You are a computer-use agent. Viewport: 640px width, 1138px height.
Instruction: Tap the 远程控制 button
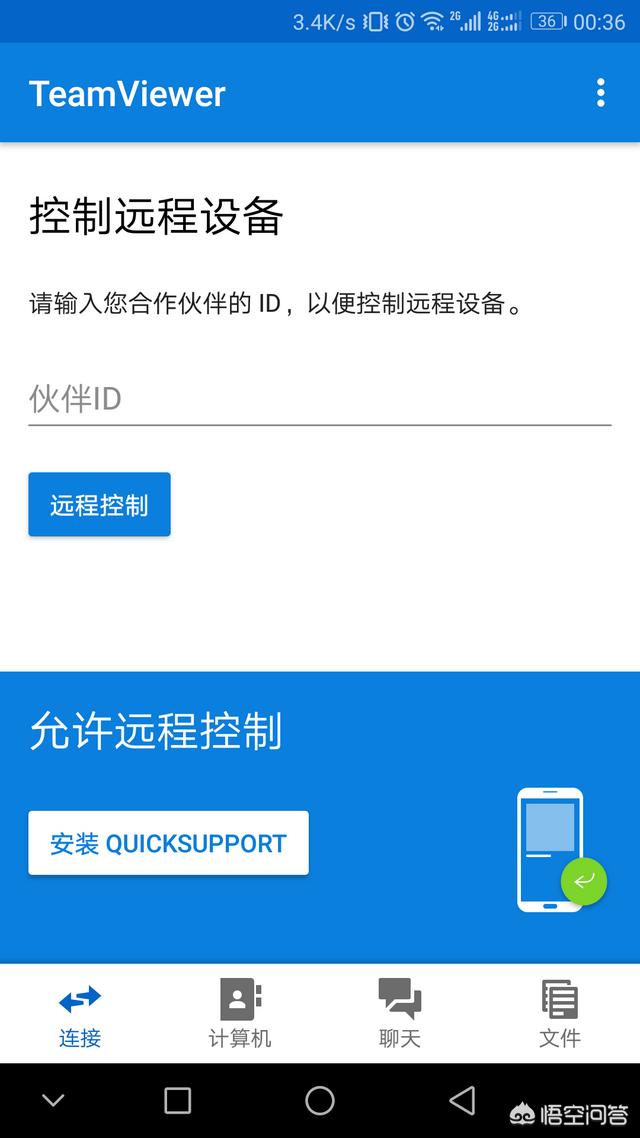click(x=99, y=505)
